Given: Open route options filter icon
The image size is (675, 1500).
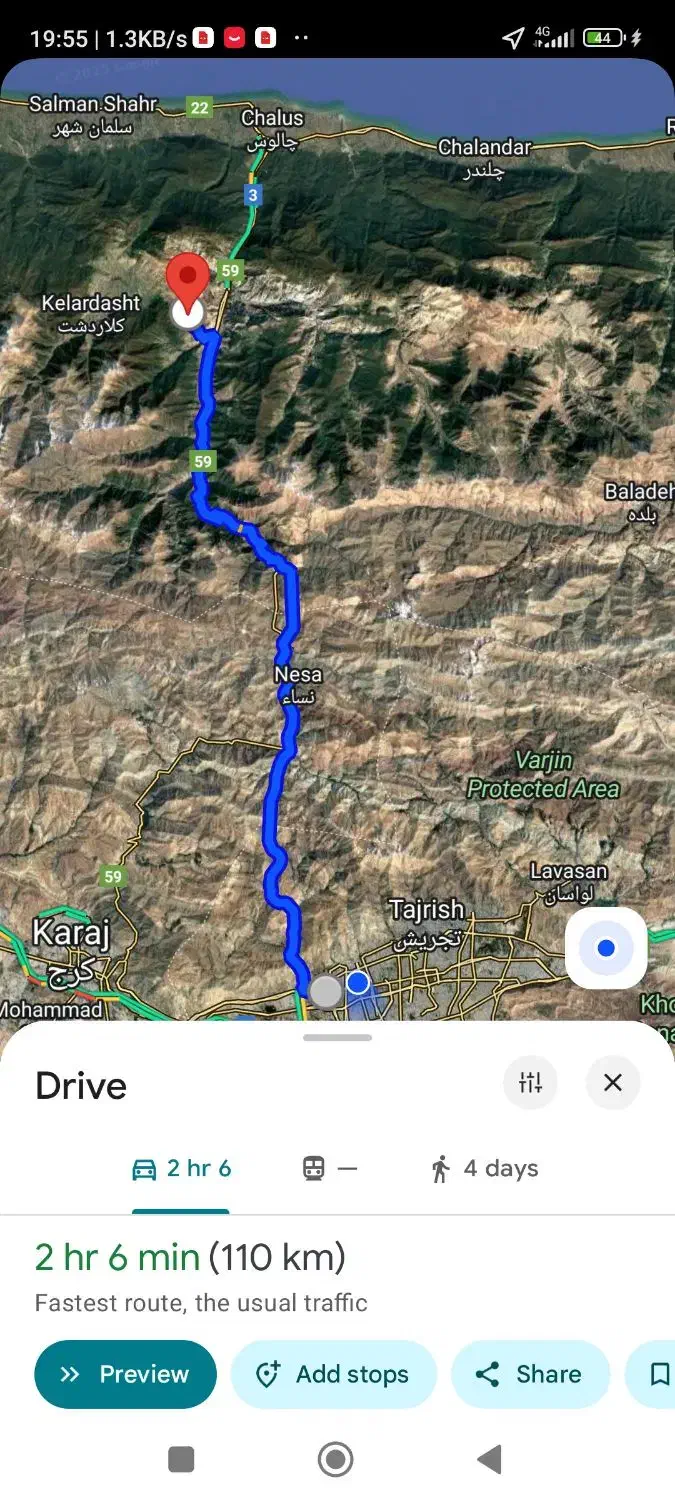Looking at the screenshot, I should tap(530, 1082).
